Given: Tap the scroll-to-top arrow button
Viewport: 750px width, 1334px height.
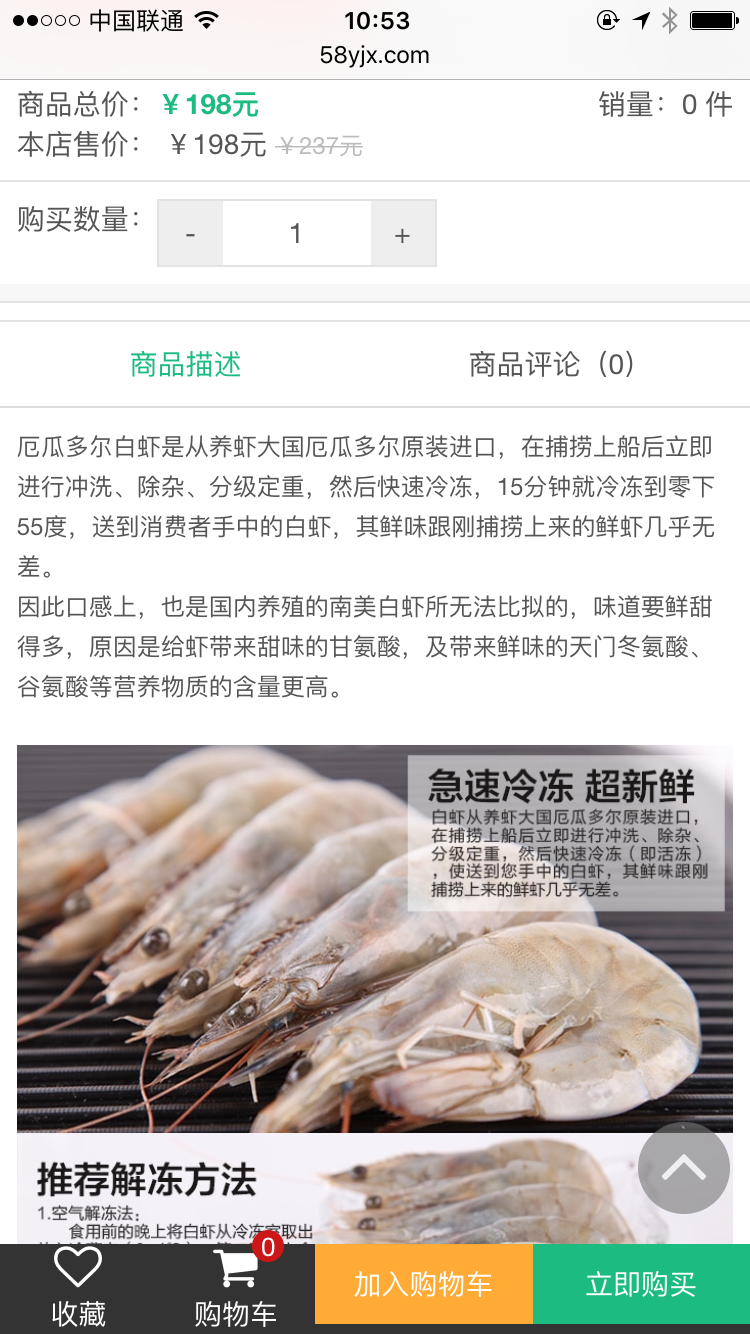Looking at the screenshot, I should (684, 1168).
